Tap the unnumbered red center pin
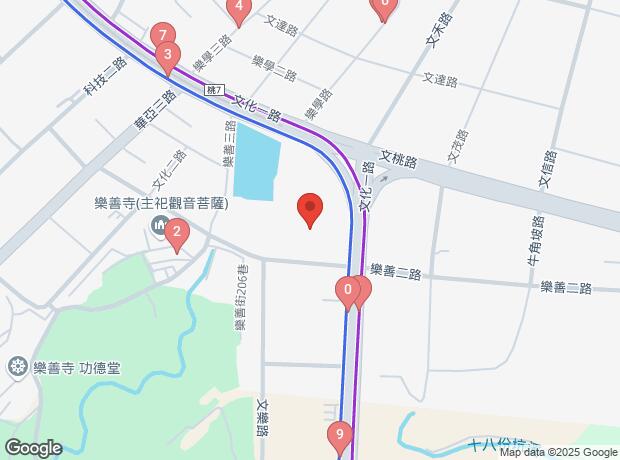 coord(310,208)
